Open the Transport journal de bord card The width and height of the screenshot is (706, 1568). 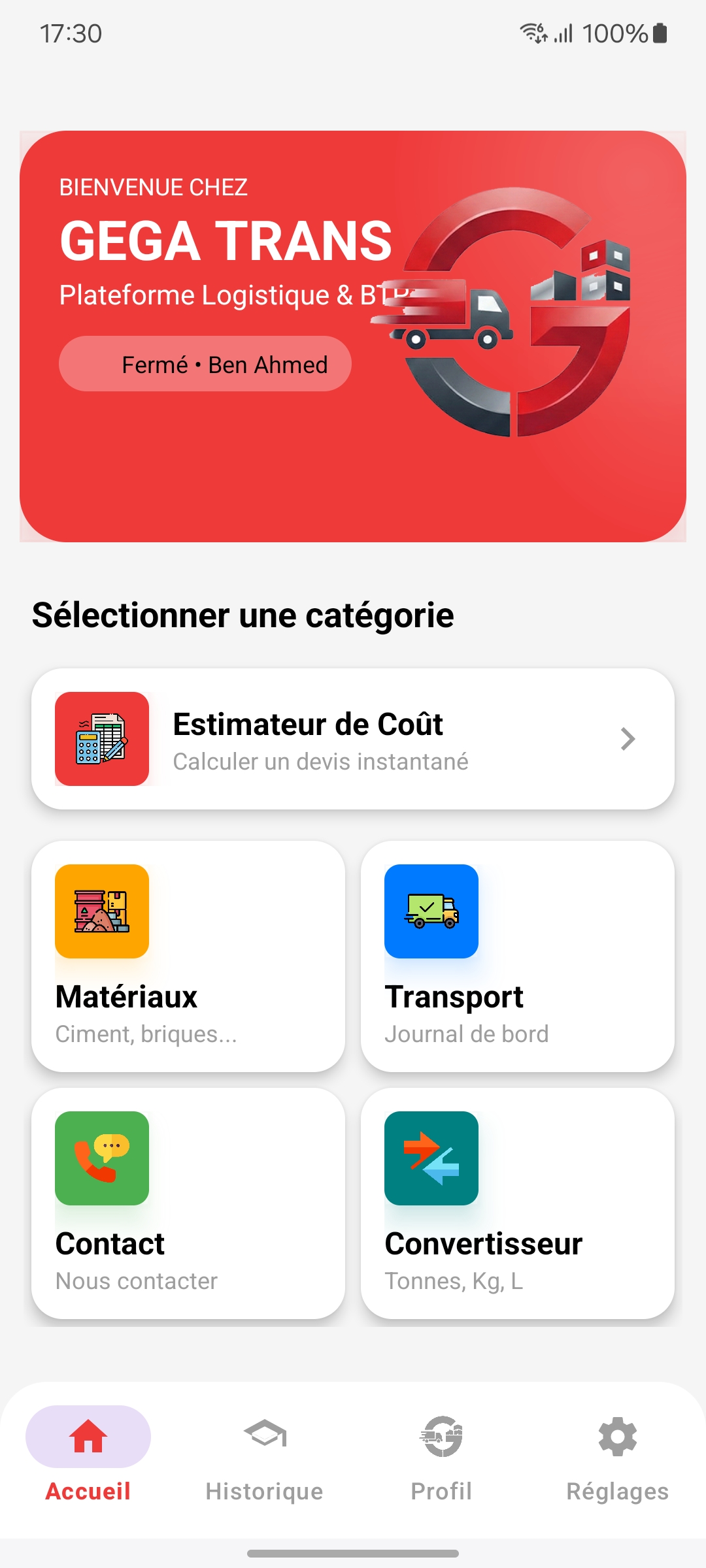(x=518, y=957)
